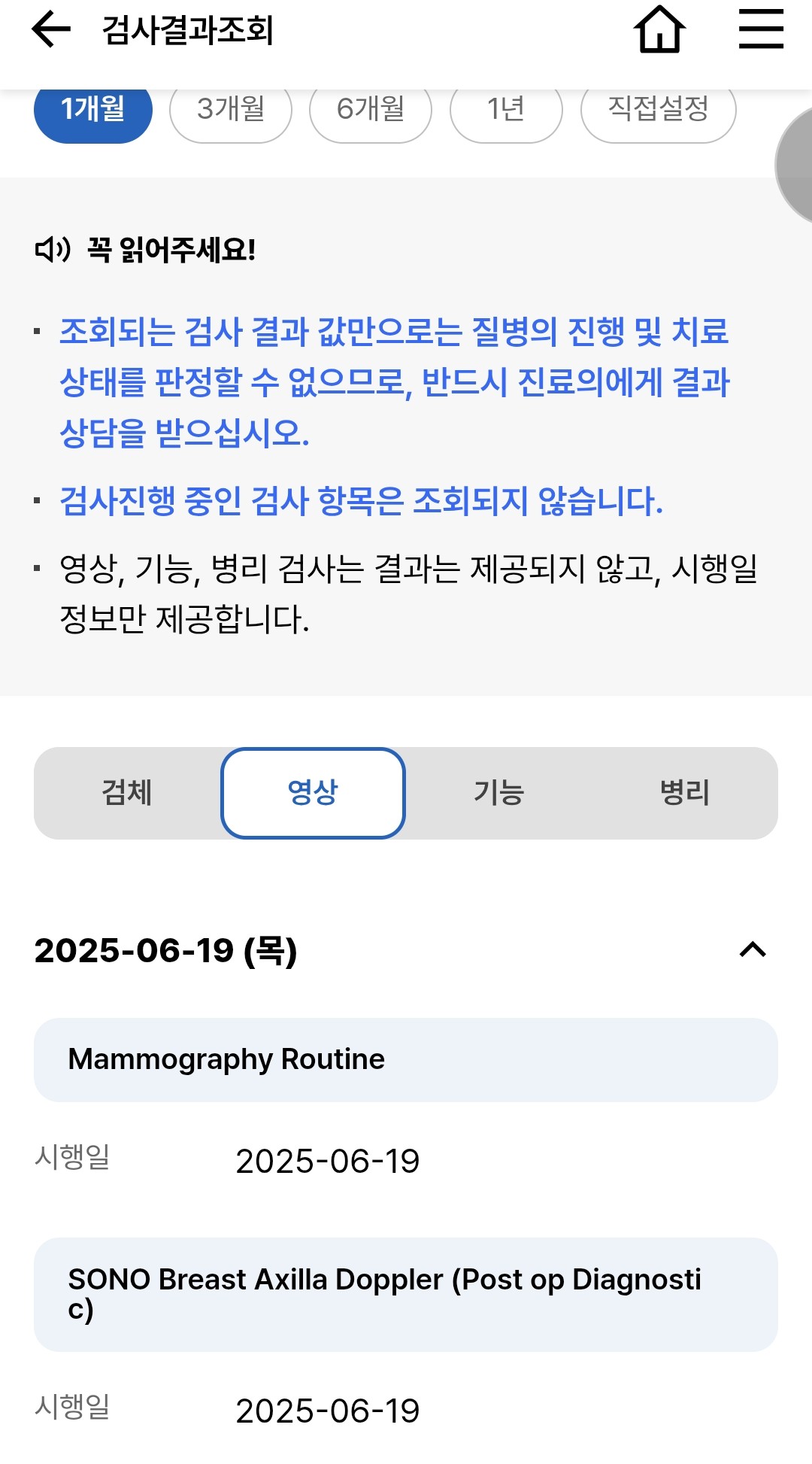812x1464 pixels.
Task: Choose the 1년 period filter
Action: [506, 110]
